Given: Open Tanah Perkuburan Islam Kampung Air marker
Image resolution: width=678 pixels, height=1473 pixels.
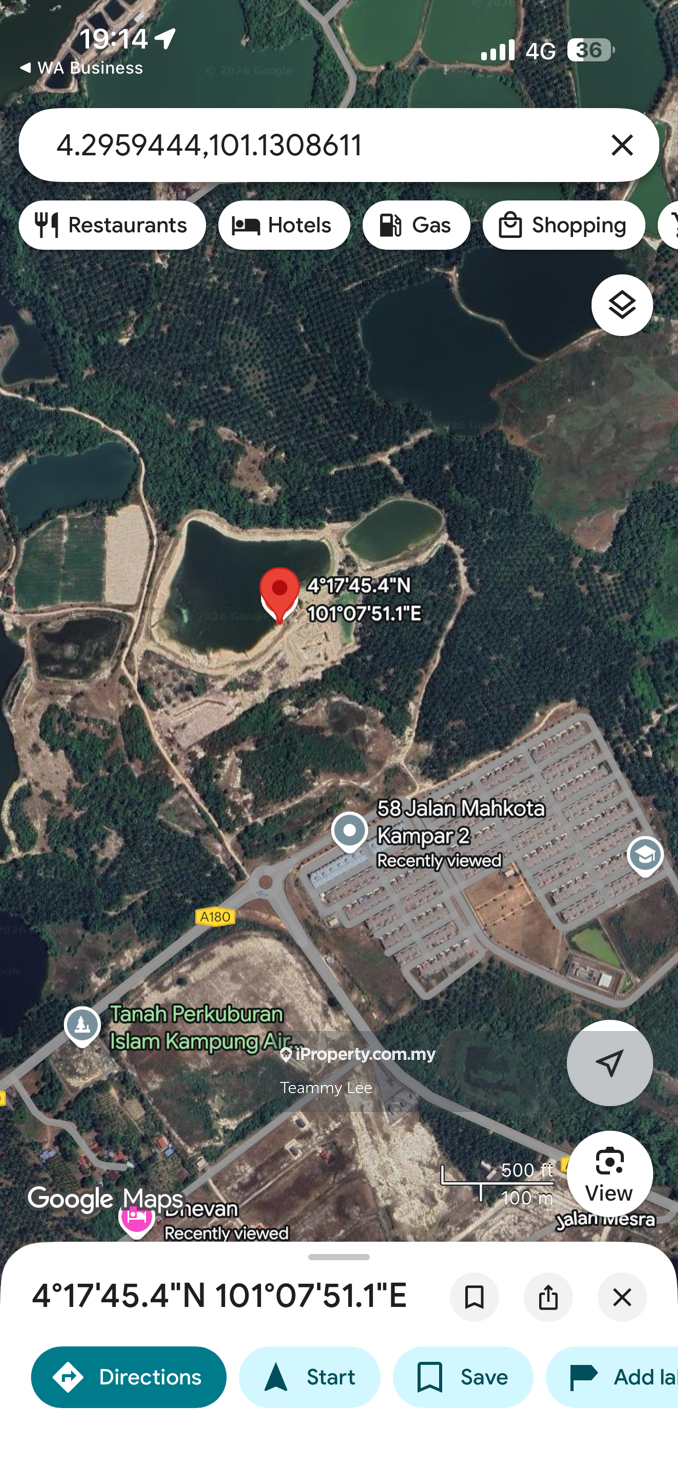Looking at the screenshot, I should coord(82,1025).
